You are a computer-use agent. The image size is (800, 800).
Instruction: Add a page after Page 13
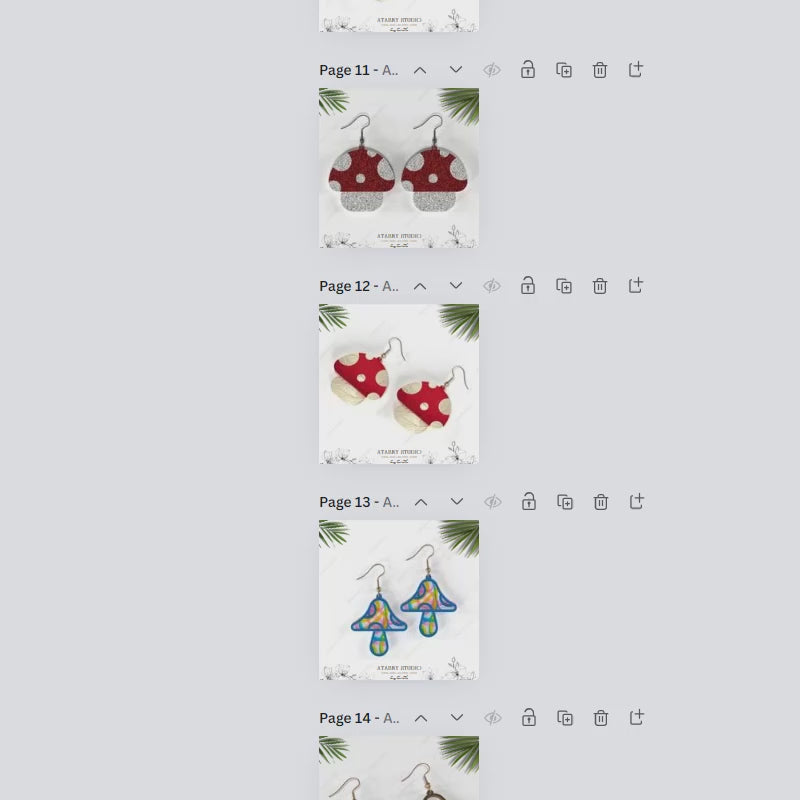click(637, 502)
